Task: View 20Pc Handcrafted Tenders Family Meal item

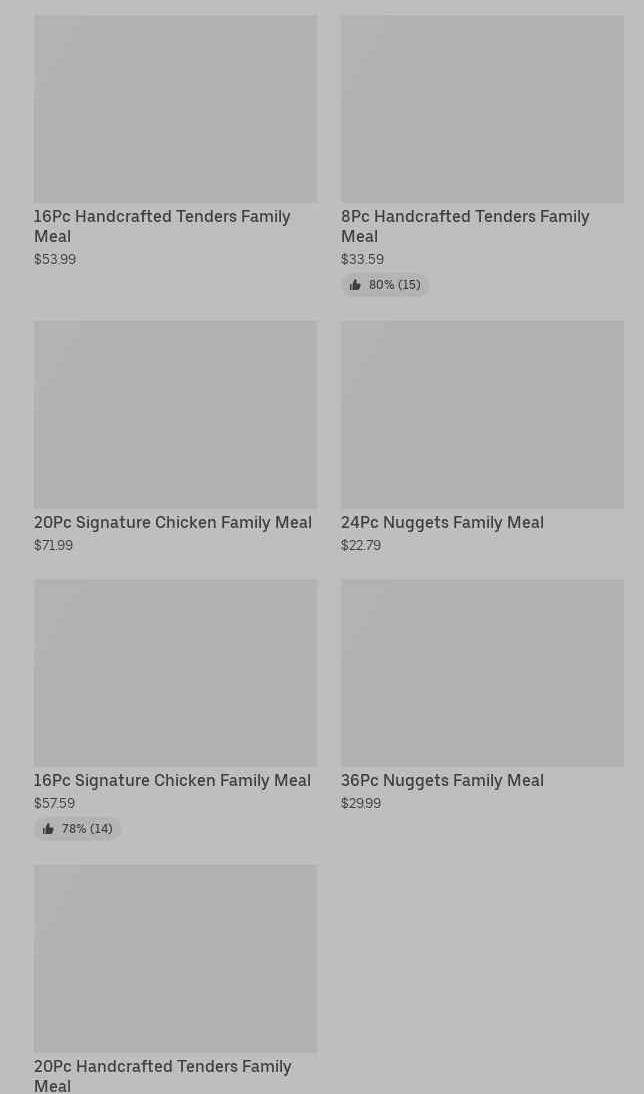Action: point(175,979)
